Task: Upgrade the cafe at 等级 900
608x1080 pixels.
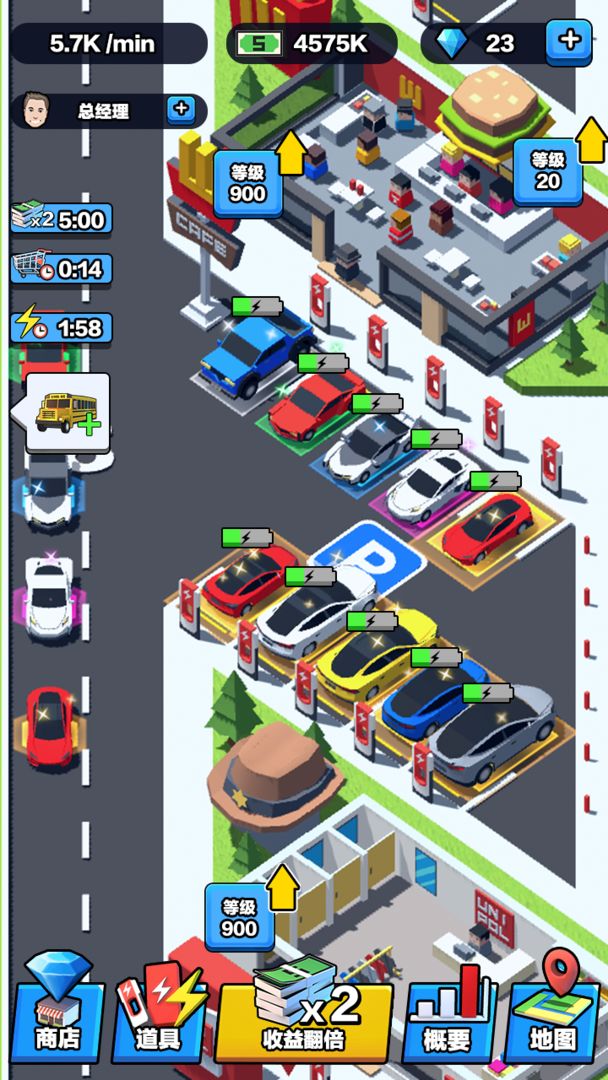Action: point(247,183)
